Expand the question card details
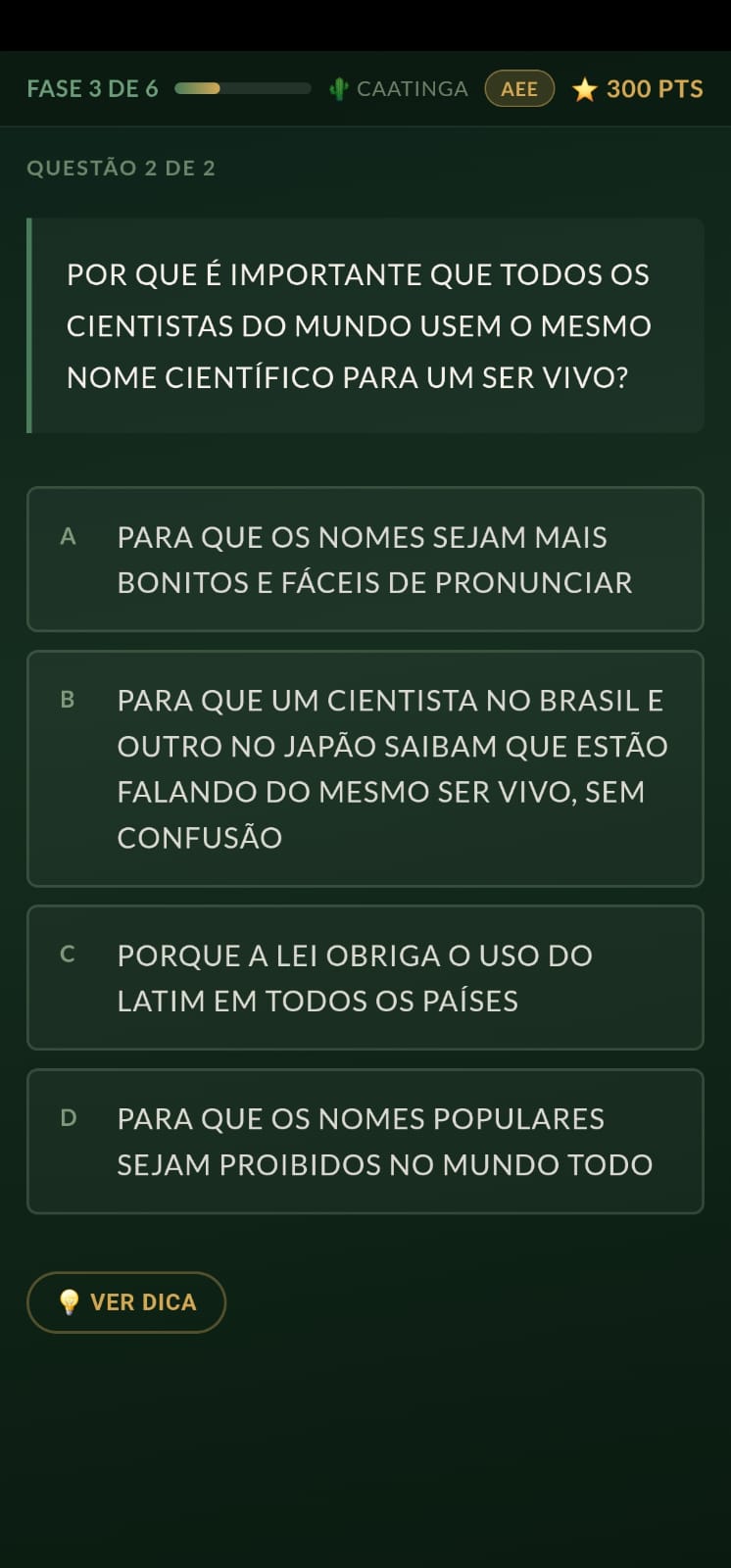The width and height of the screenshot is (731, 1568). pyautogui.click(x=365, y=325)
